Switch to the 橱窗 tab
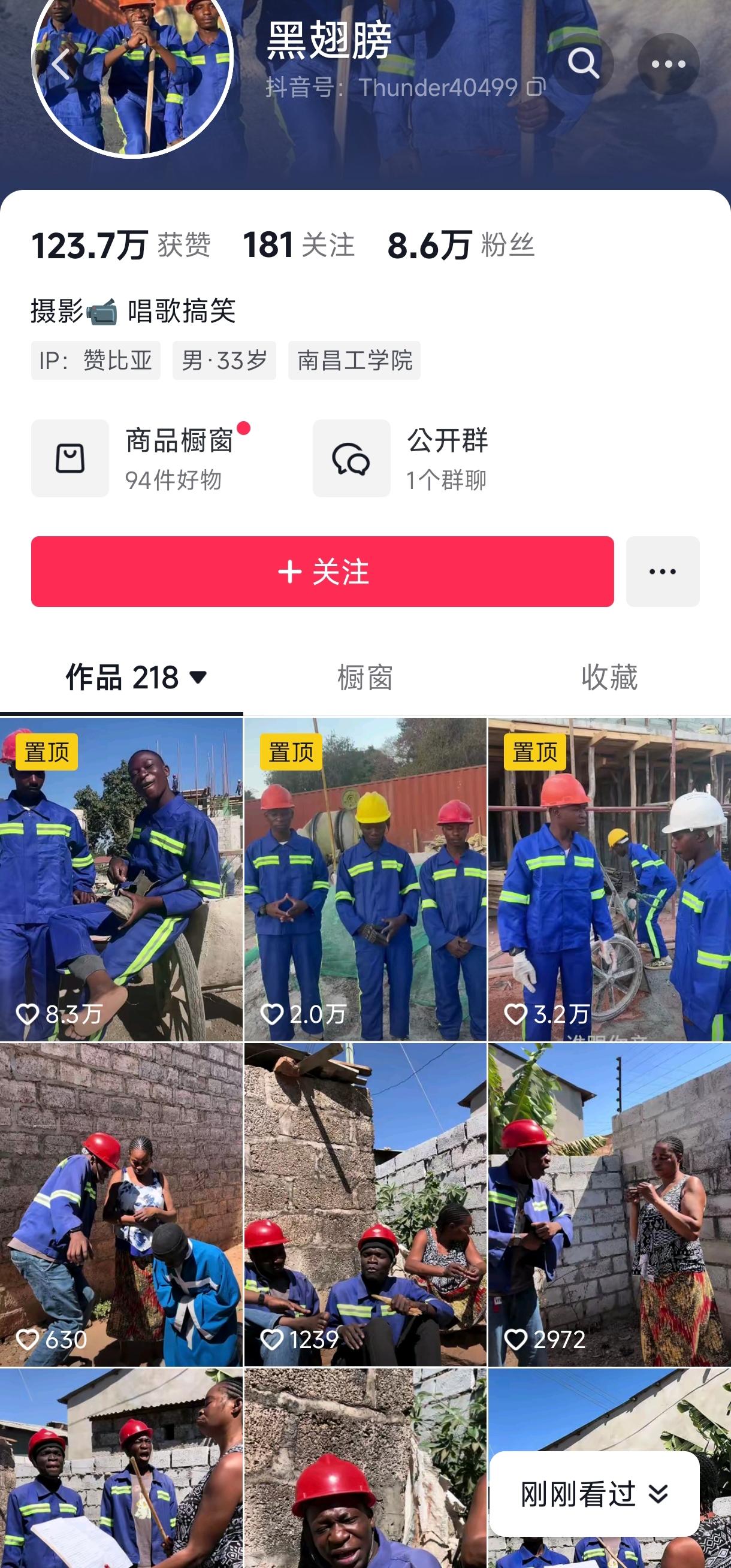This screenshot has width=731, height=1568. (365, 677)
